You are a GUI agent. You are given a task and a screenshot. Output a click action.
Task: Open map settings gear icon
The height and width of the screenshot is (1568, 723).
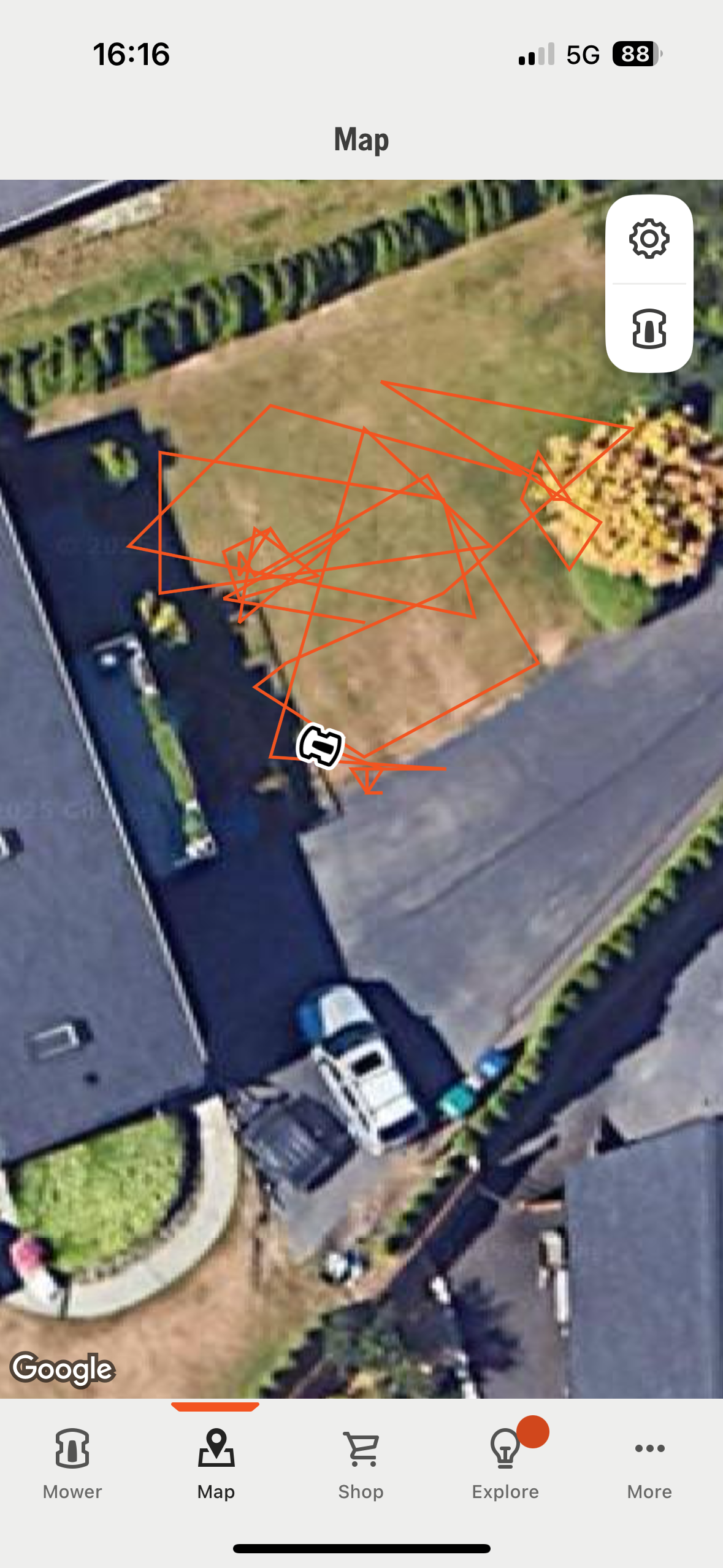(649, 239)
